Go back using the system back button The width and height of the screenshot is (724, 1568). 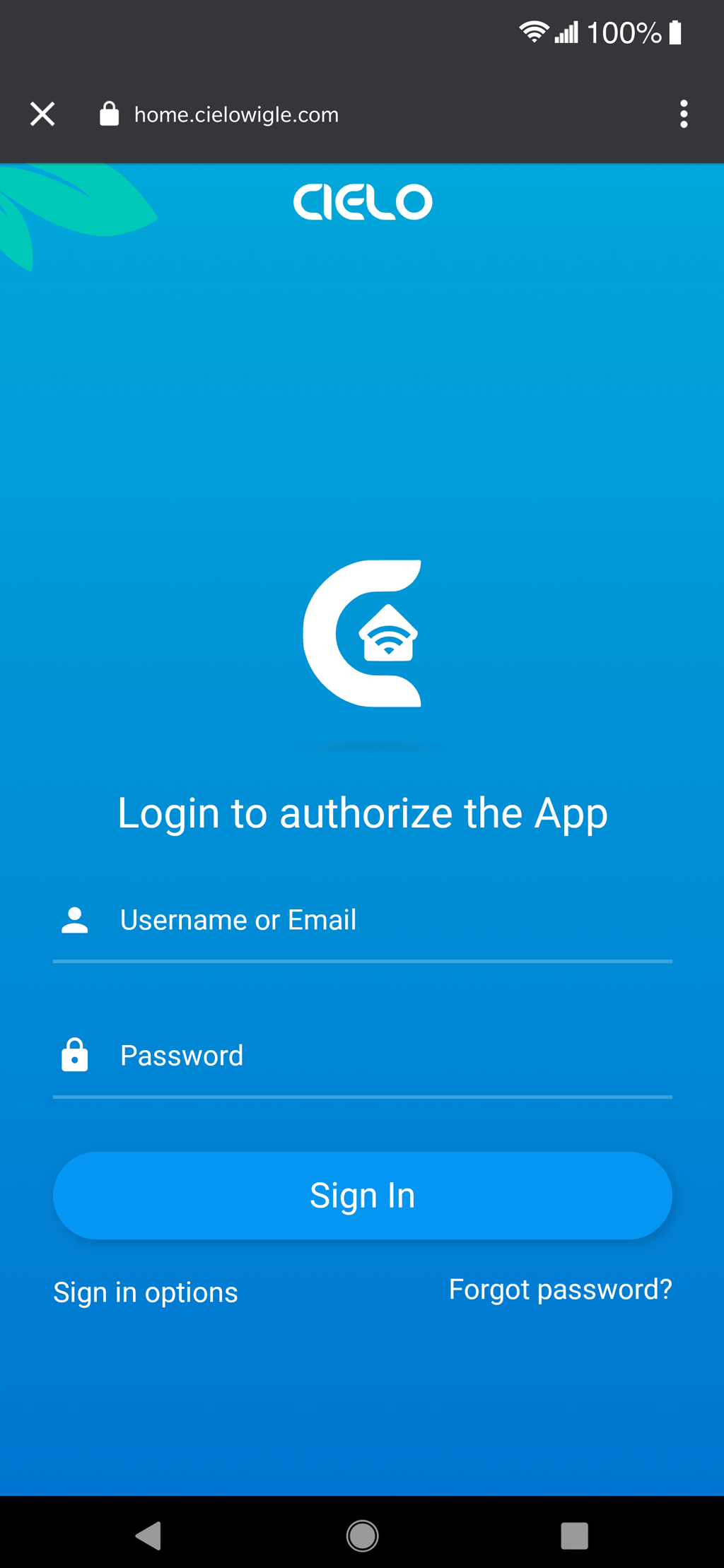[x=148, y=1535]
